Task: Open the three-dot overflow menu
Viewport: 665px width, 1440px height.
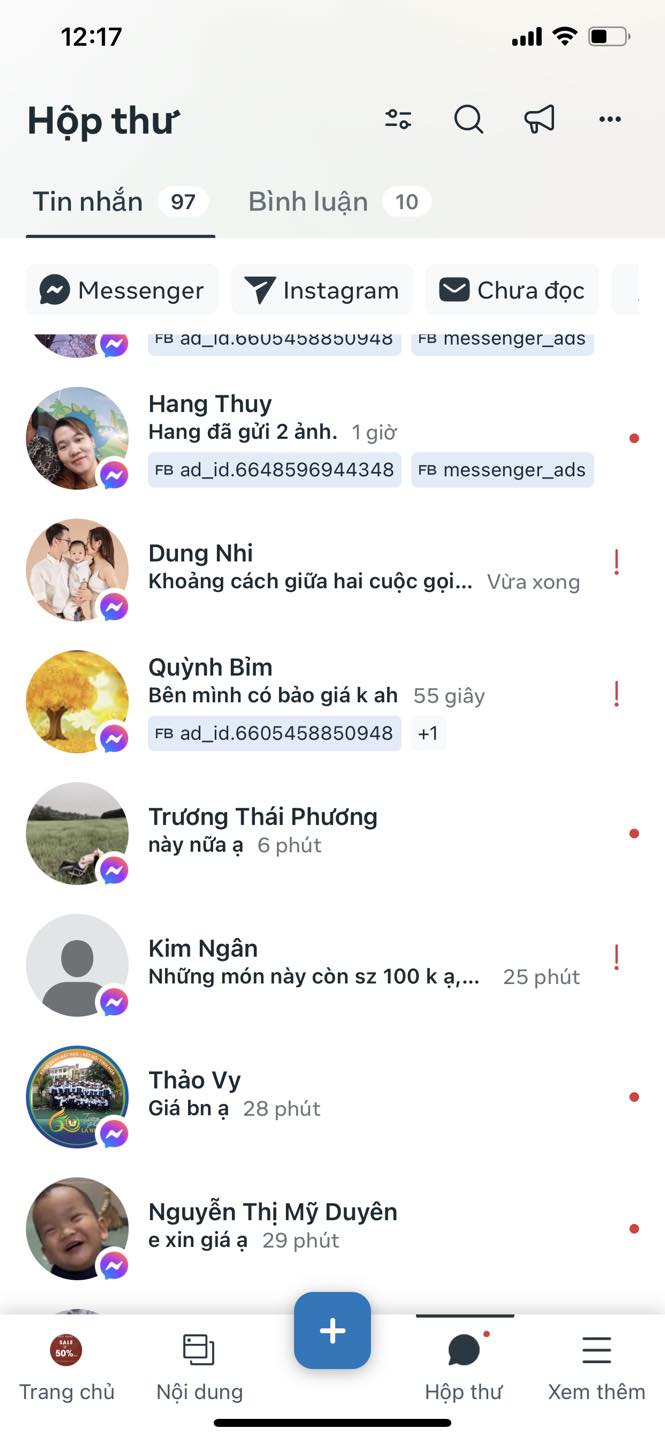Action: (610, 120)
